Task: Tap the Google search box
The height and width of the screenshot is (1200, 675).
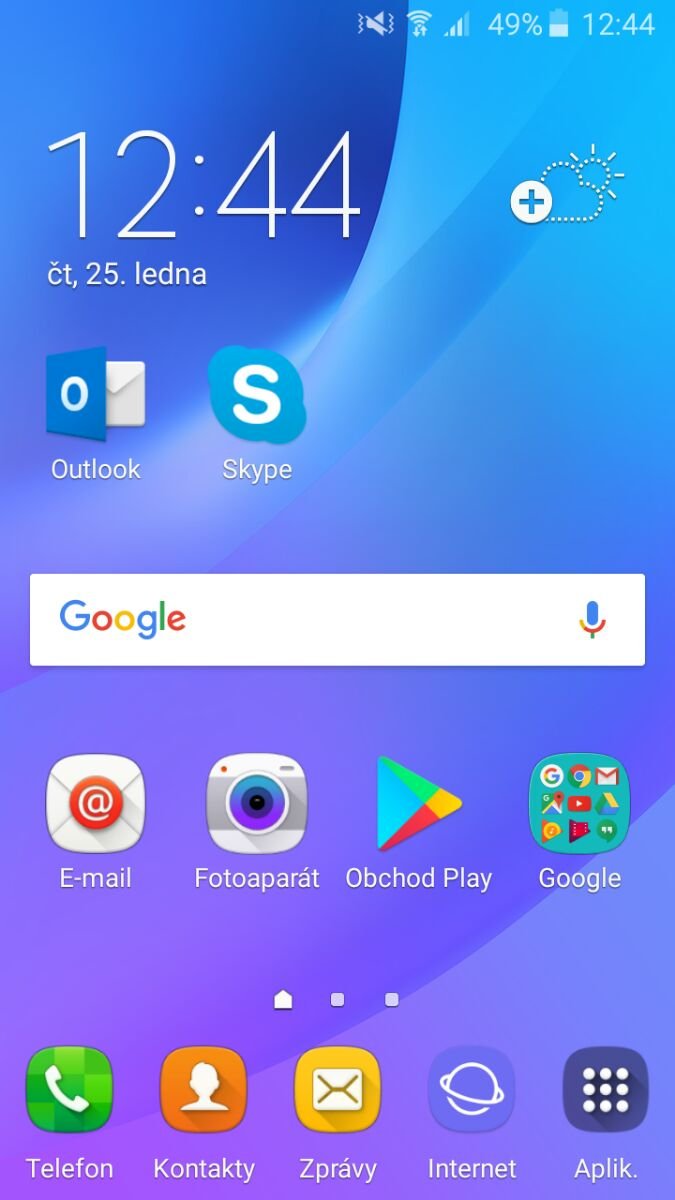Action: tap(300, 619)
